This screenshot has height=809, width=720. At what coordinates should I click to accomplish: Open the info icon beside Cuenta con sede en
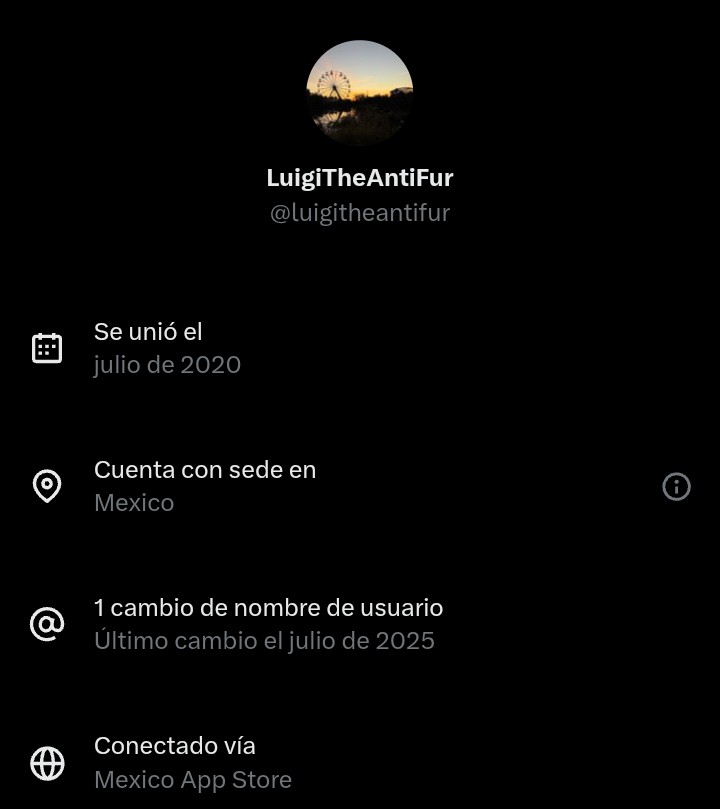click(676, 487)
